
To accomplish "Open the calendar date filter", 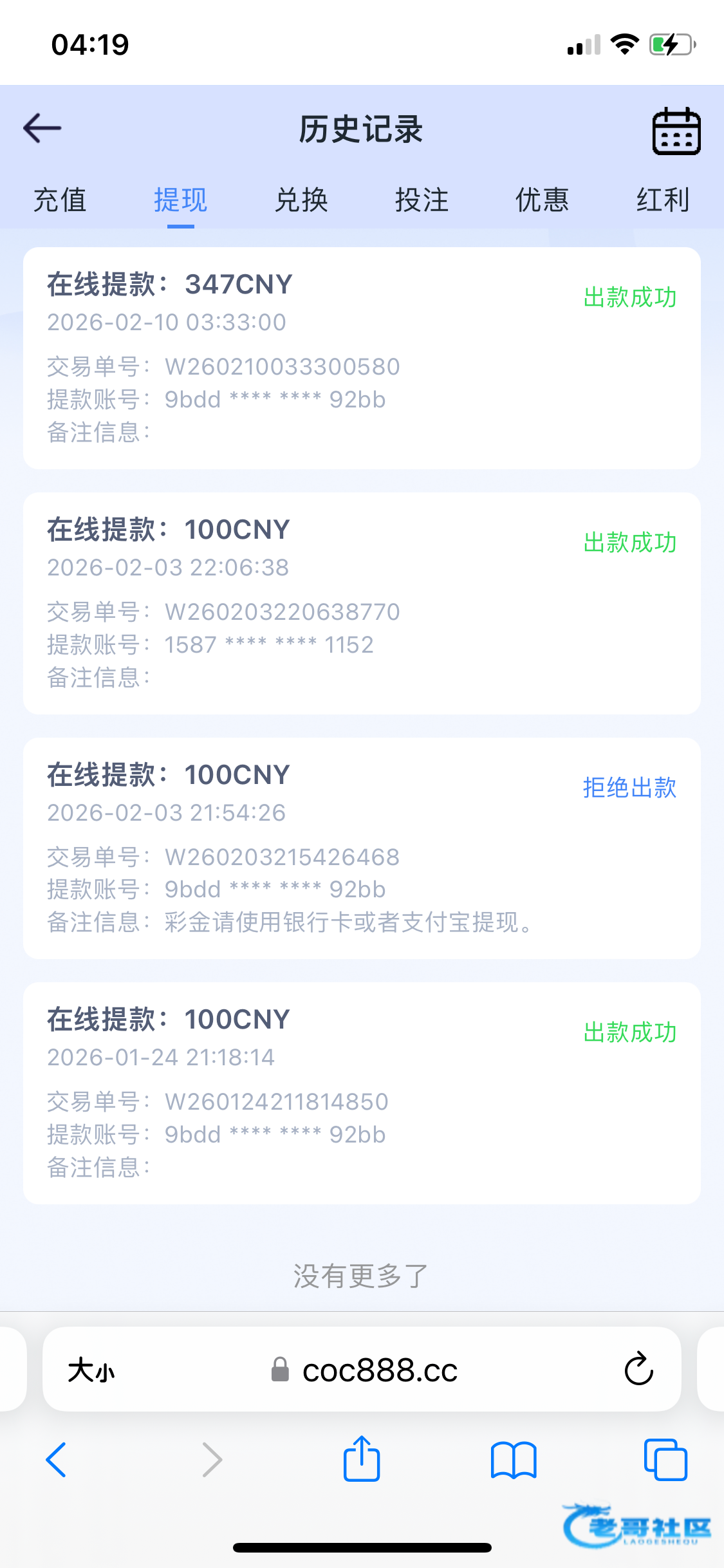I will click(676, 131).
